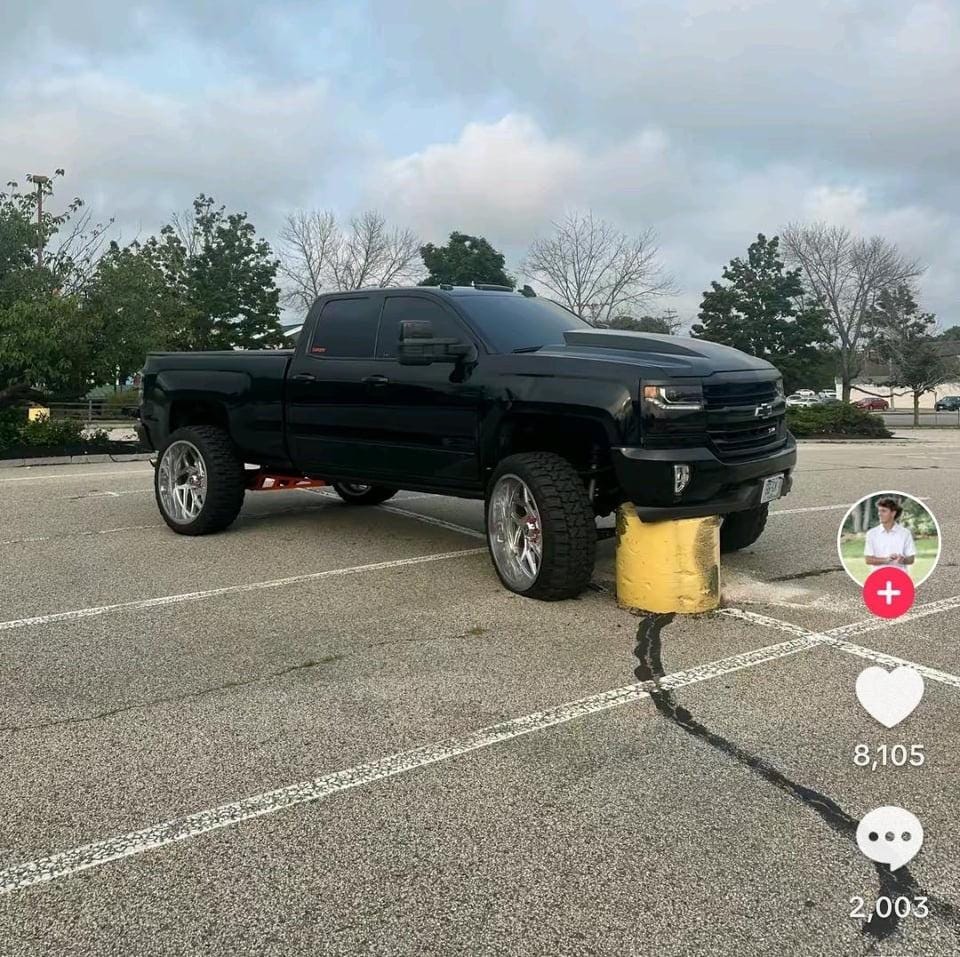Viewport: 960px width, 957px height.
Task: Open the comments bubble
Action: 889,838
